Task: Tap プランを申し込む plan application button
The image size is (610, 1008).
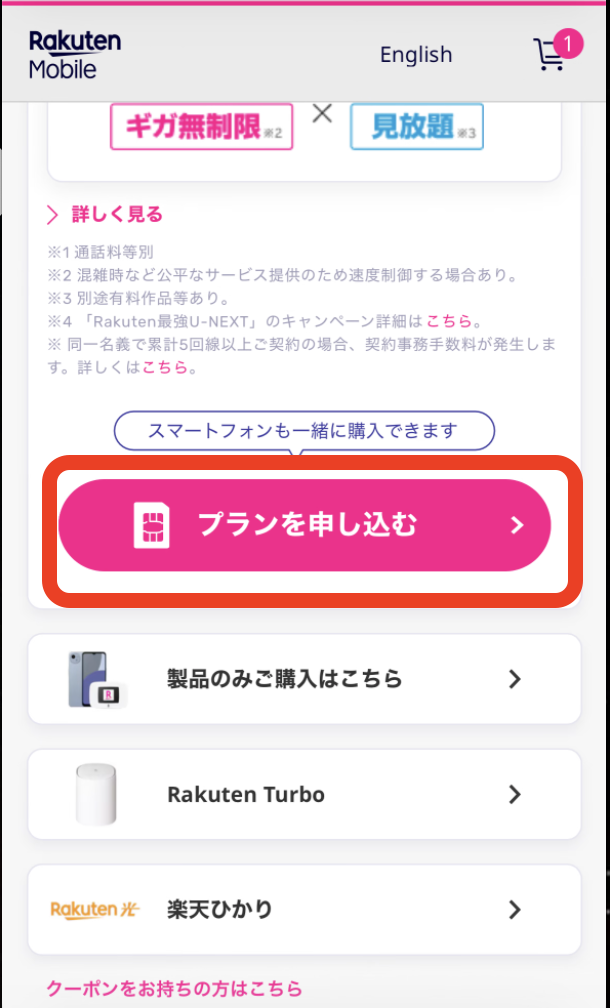Action: pos(305,525)
